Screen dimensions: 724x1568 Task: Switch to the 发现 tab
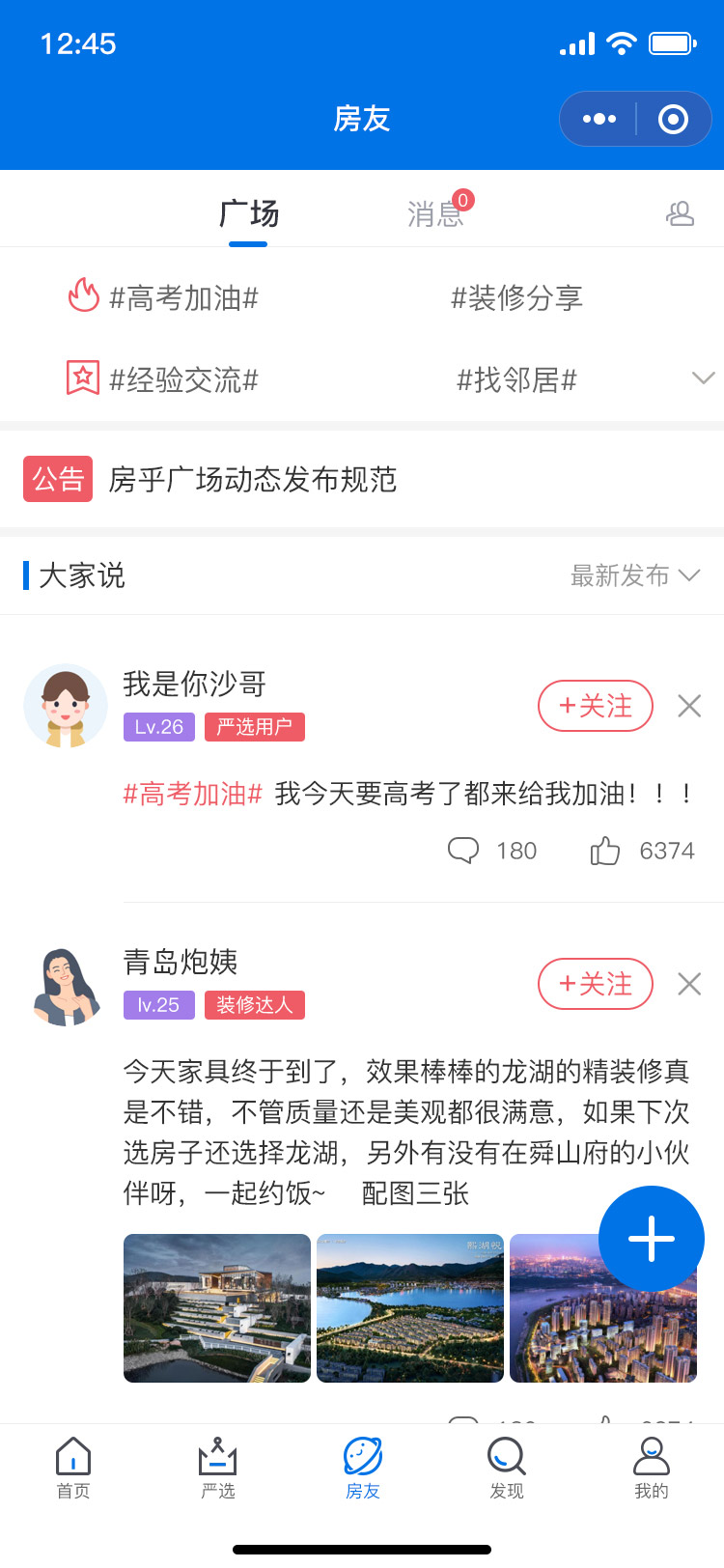tap(507, 1469)
